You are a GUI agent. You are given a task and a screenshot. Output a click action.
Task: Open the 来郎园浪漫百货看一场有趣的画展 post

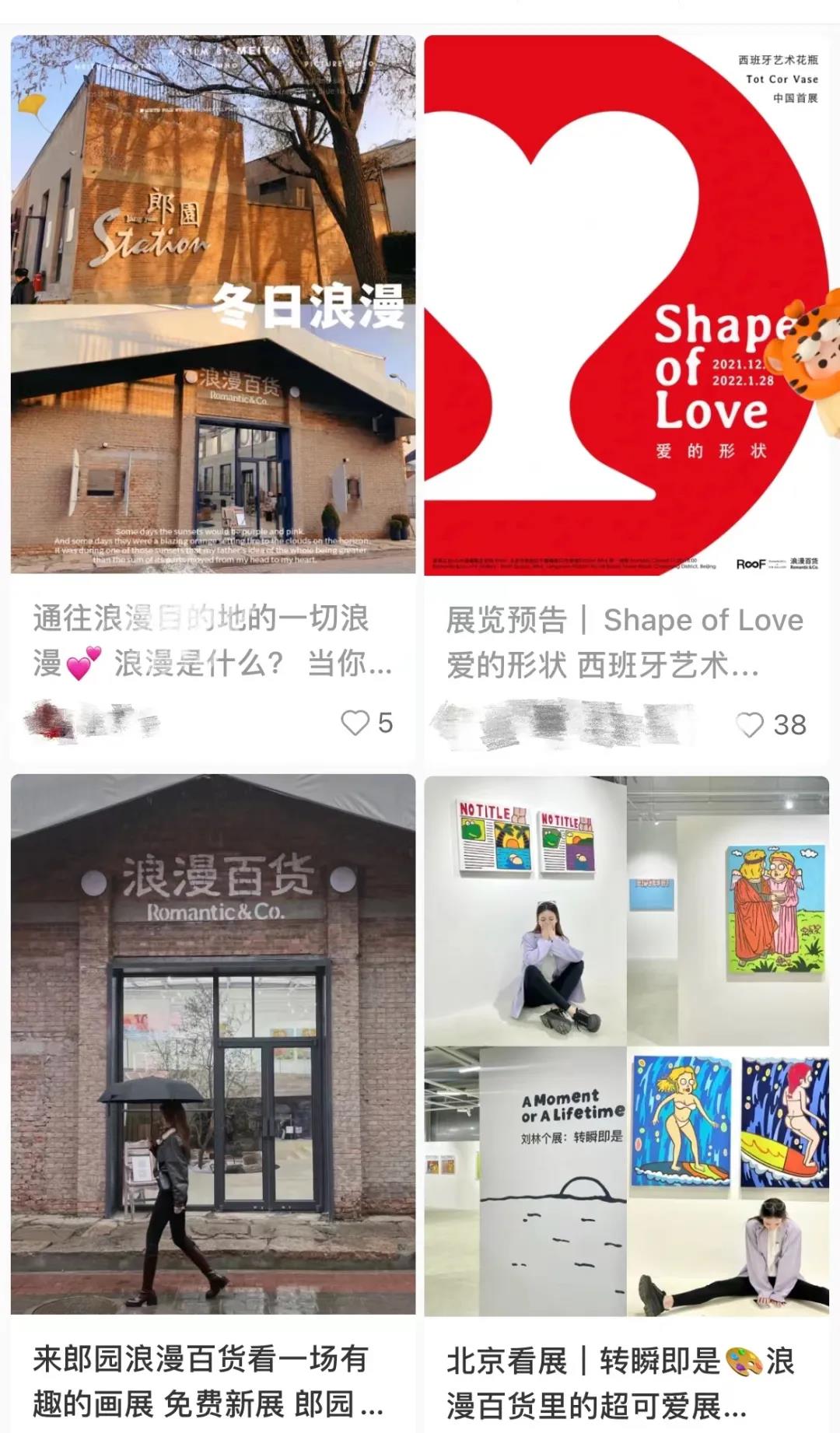213,1044
